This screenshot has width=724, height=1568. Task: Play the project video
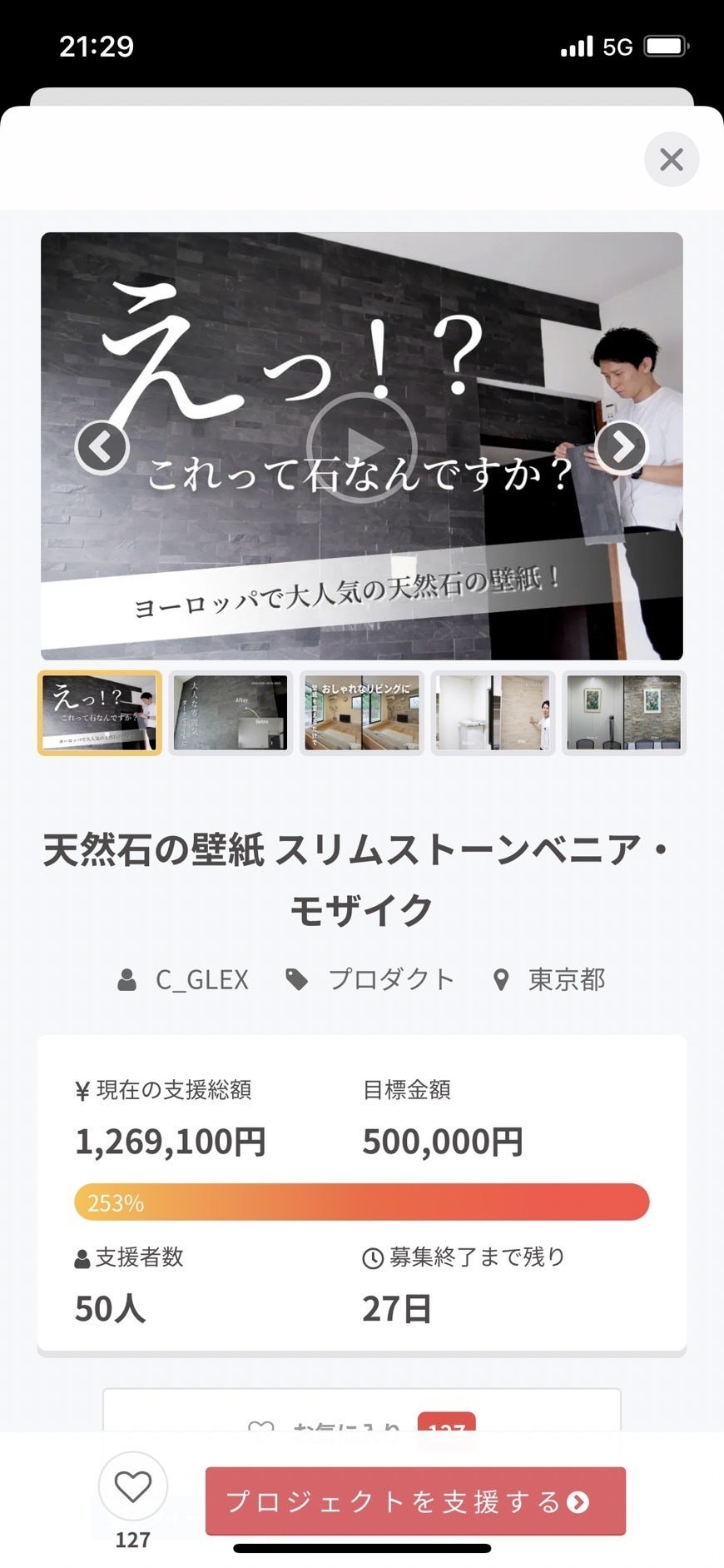click(x=361, y=446)
